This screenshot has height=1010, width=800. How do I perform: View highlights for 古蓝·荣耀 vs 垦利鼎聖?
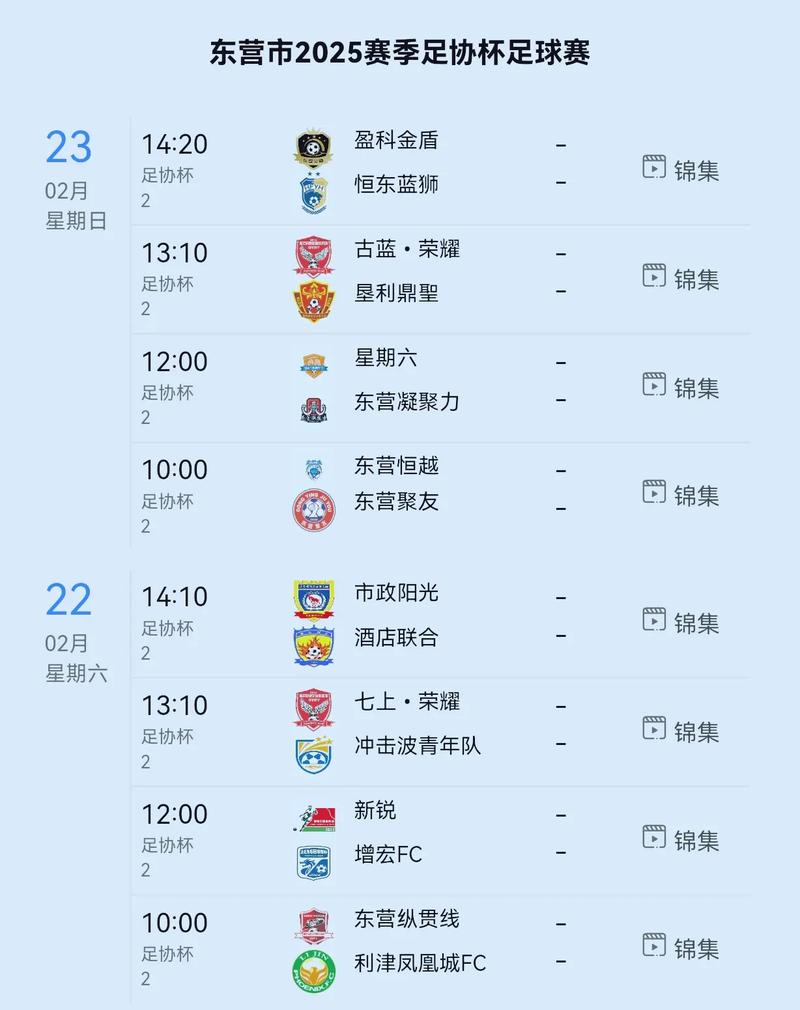pyautogui.click(x=681, y=278)
